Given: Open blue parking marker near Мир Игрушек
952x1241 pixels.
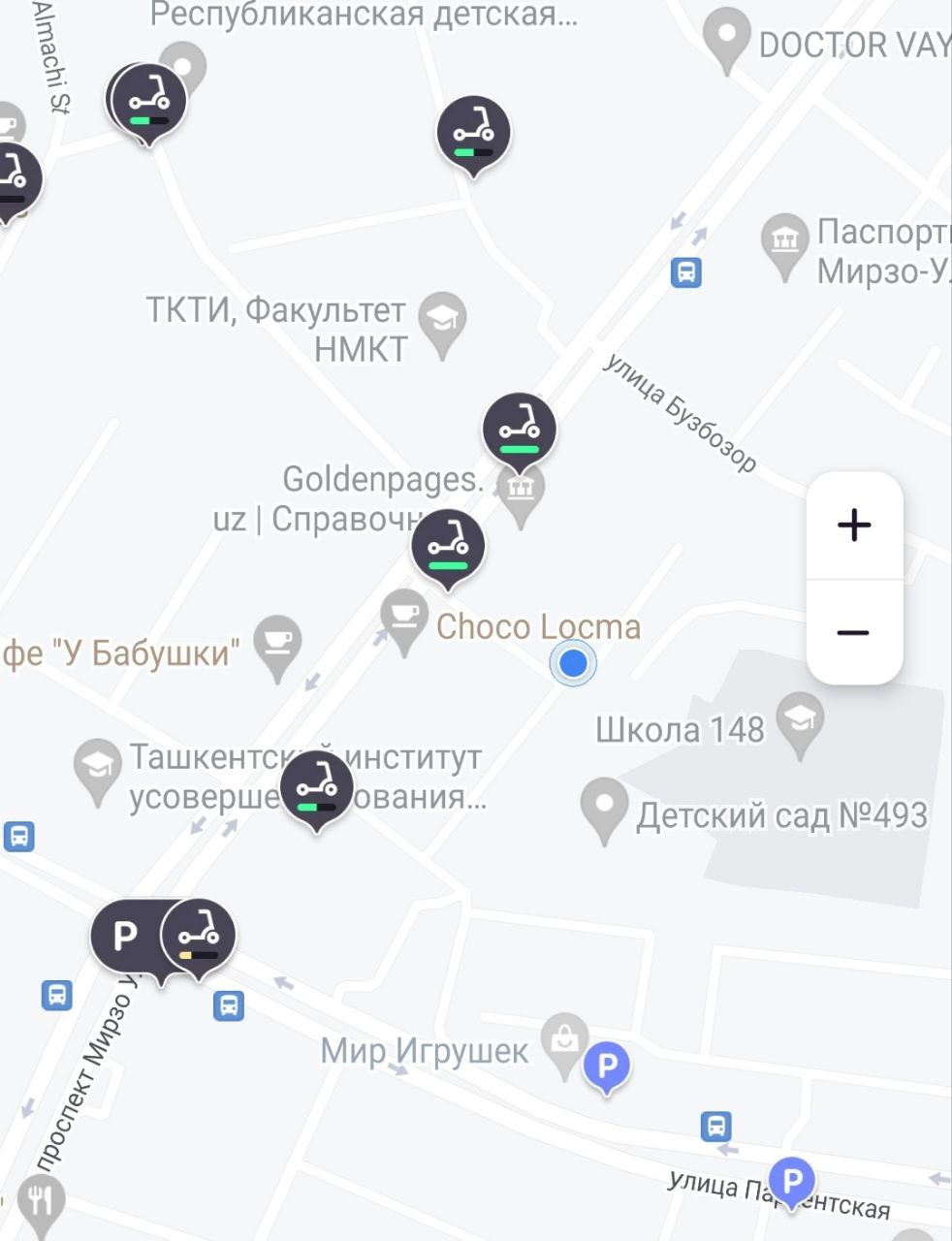Looking at the screenshot, I should pos(607,1067).
